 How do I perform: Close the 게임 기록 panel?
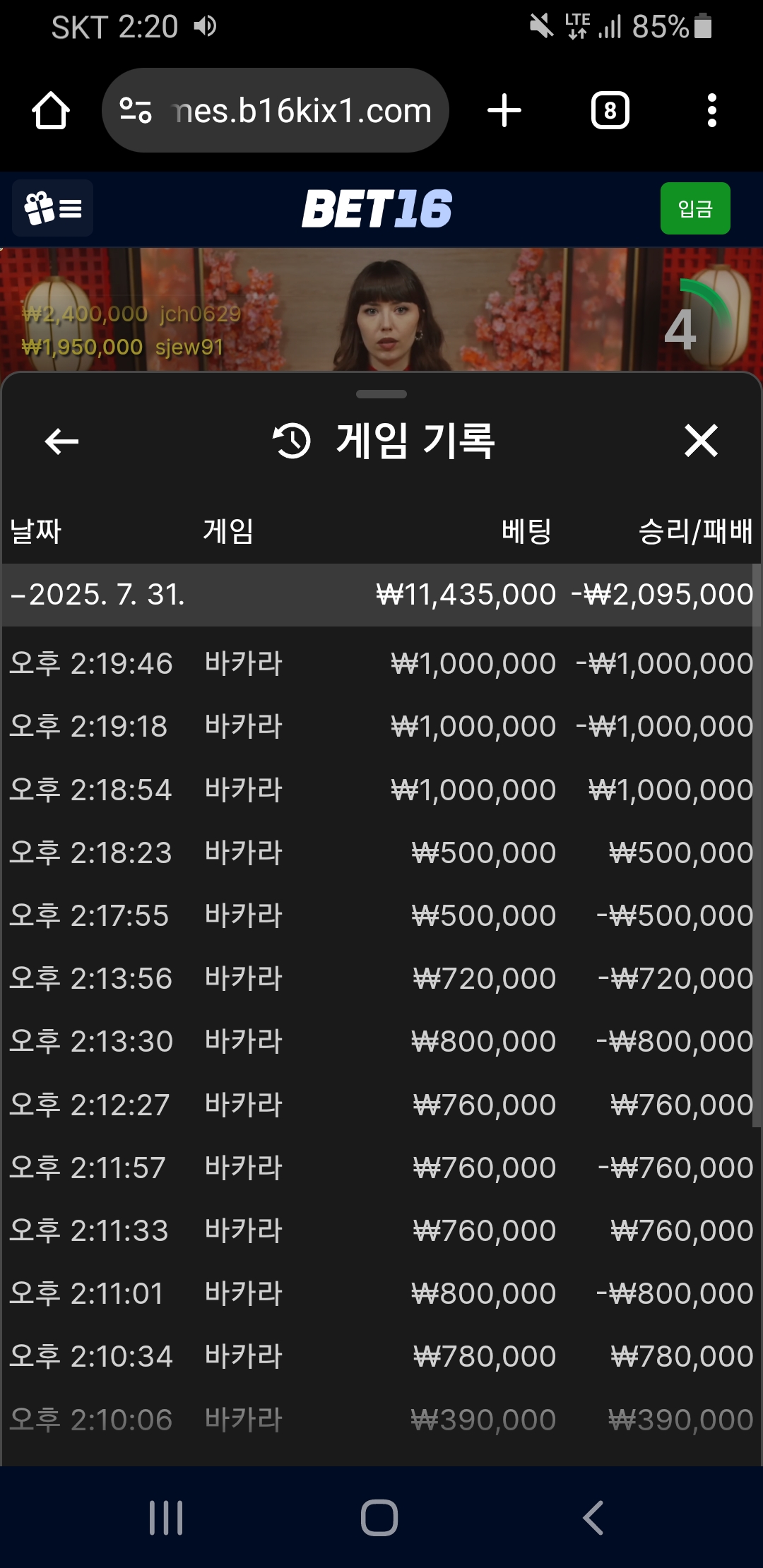point(701,441)
